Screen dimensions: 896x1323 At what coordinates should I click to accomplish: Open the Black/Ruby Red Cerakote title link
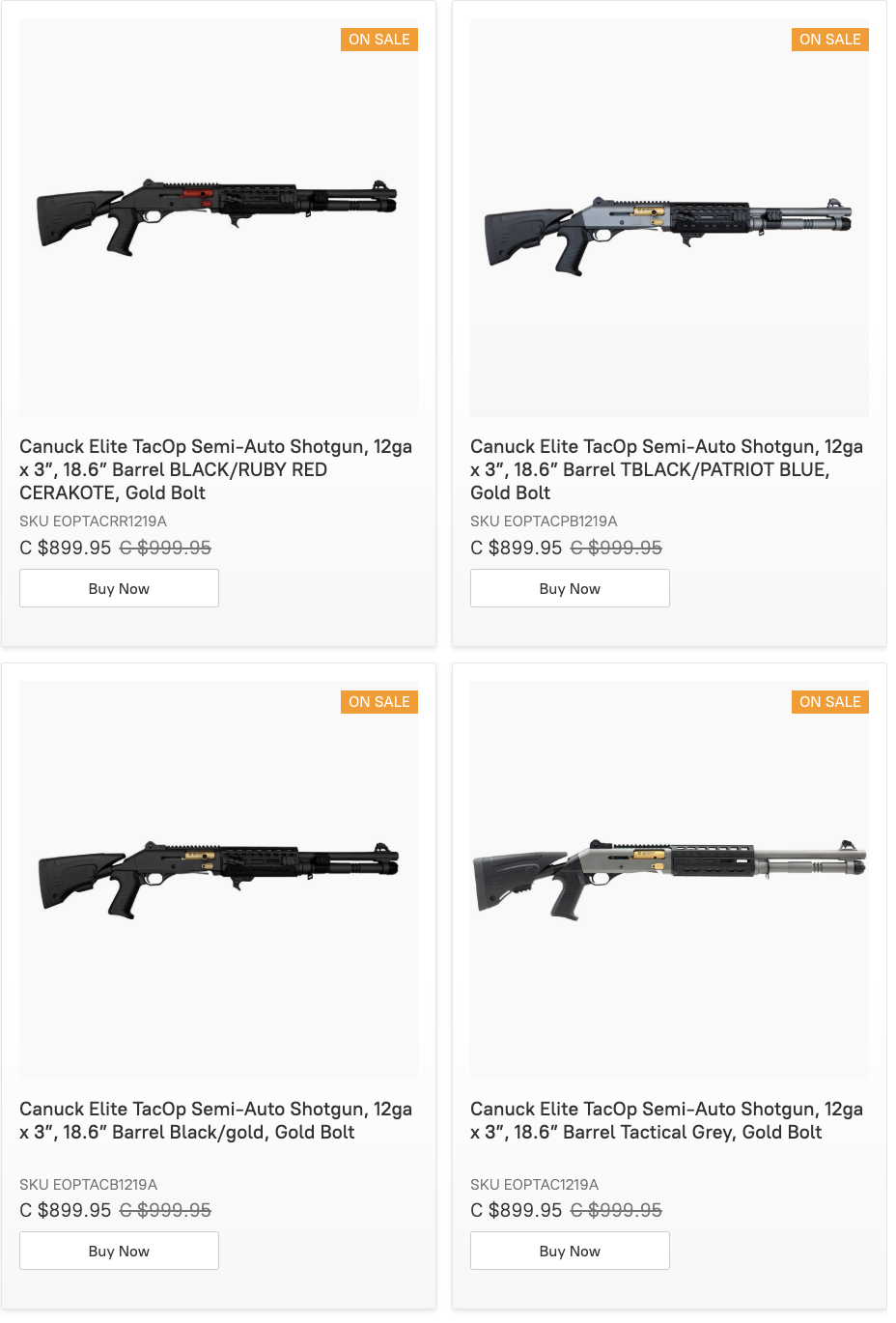tap(216, 469)
